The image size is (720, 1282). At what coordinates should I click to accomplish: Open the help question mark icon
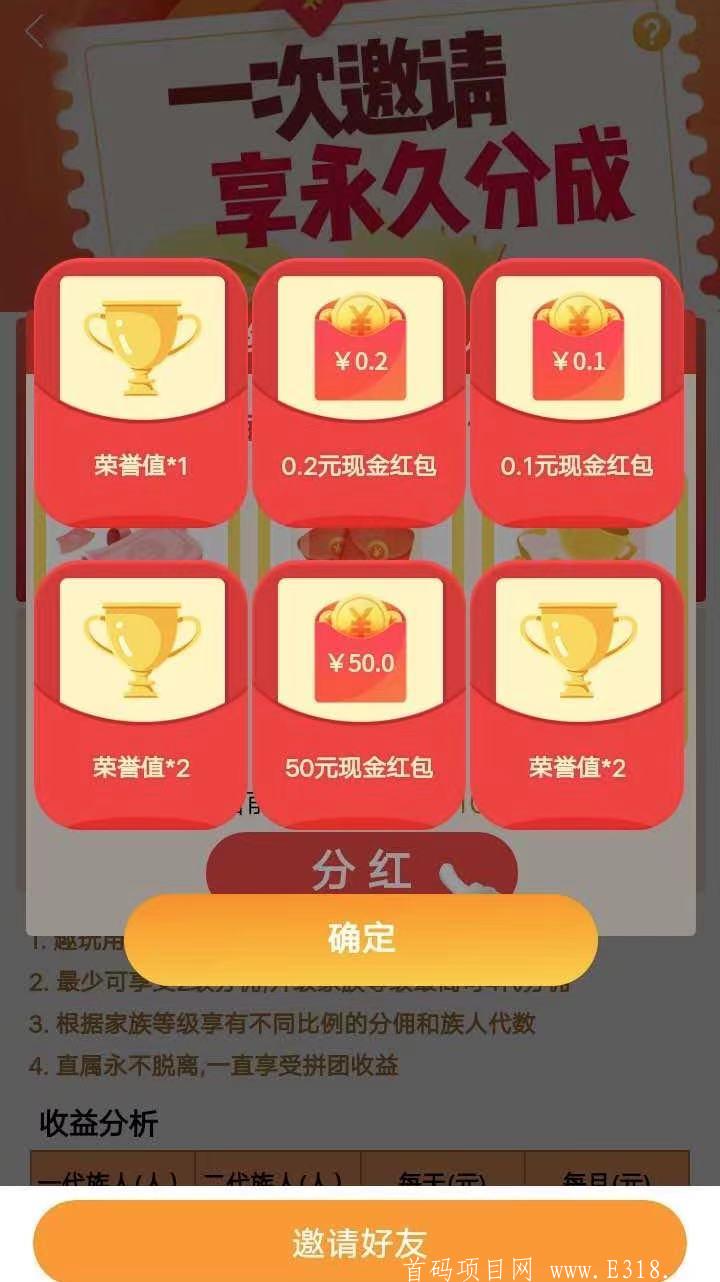pos(651,33)
